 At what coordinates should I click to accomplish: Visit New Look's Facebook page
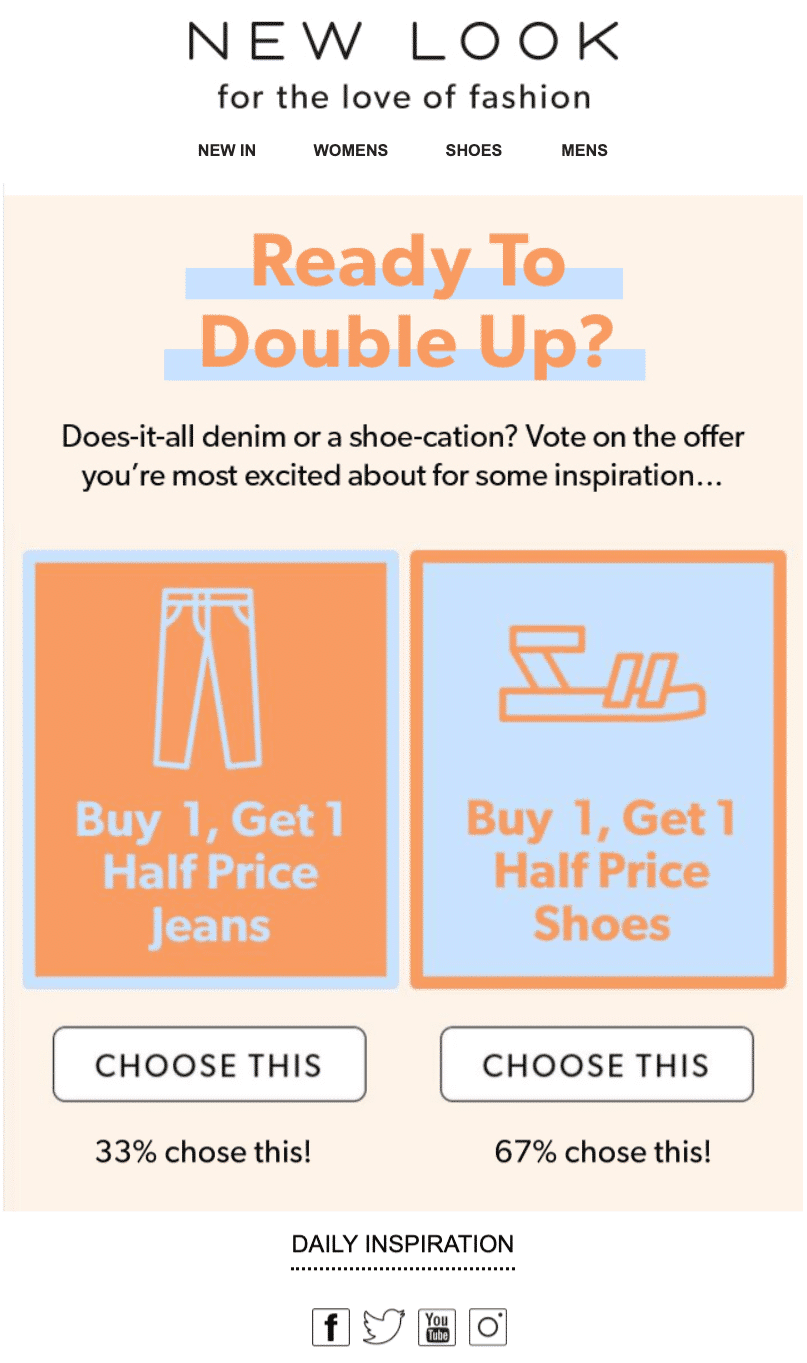click(331, 1327)
